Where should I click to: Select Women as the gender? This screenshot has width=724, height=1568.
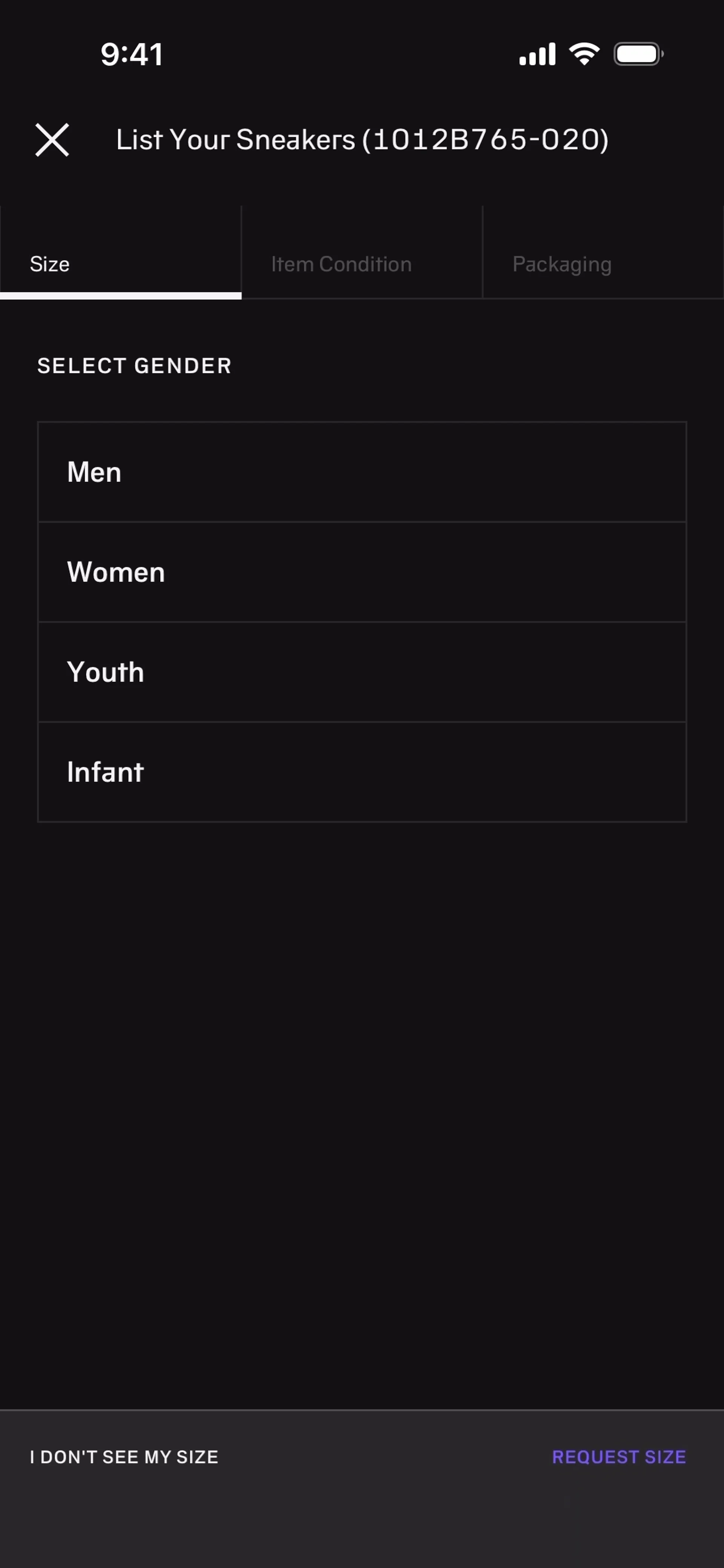point(362,572)
